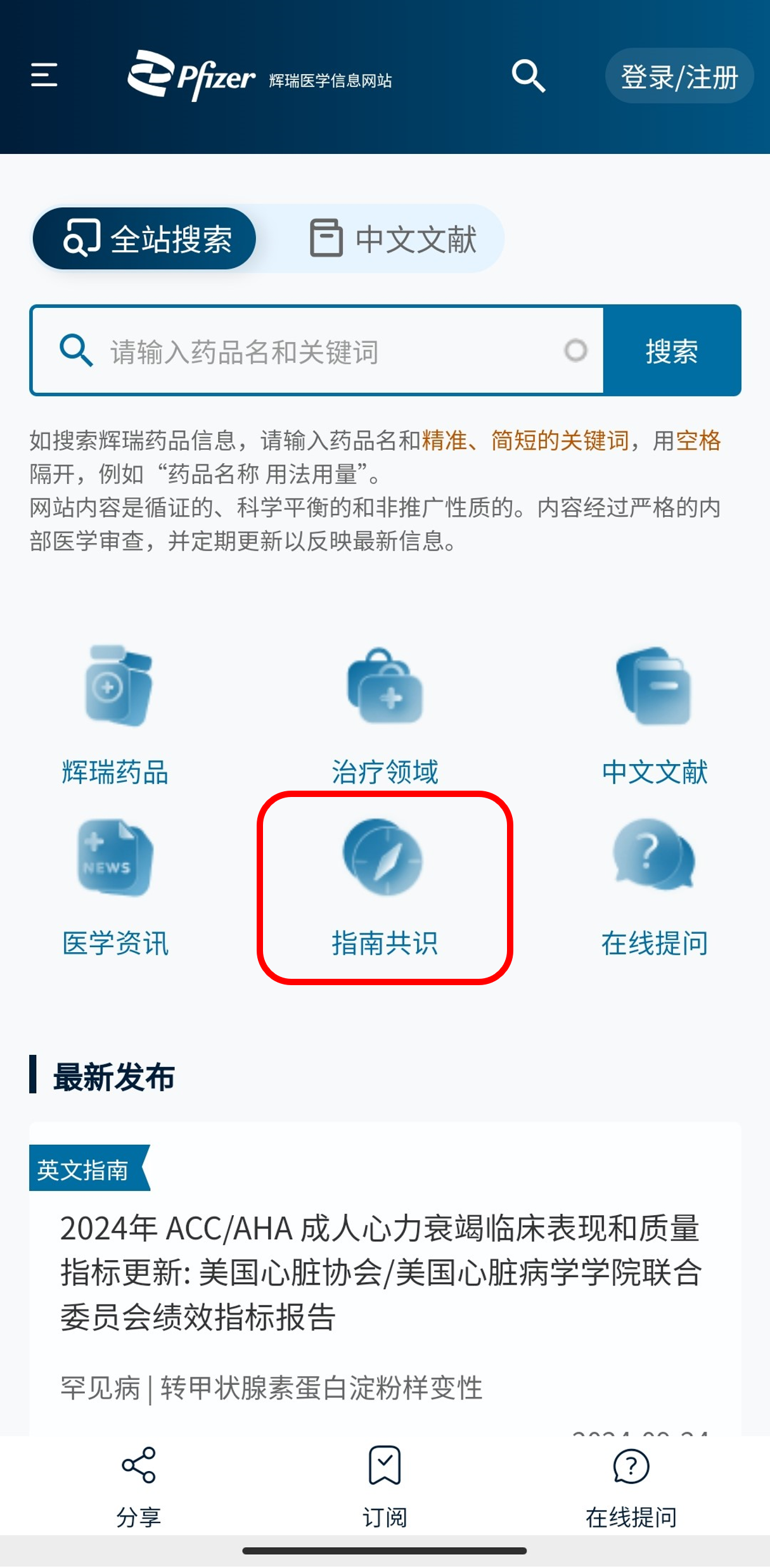Open 医学资讯 news section
The image size is (770, 1568).
115,887
